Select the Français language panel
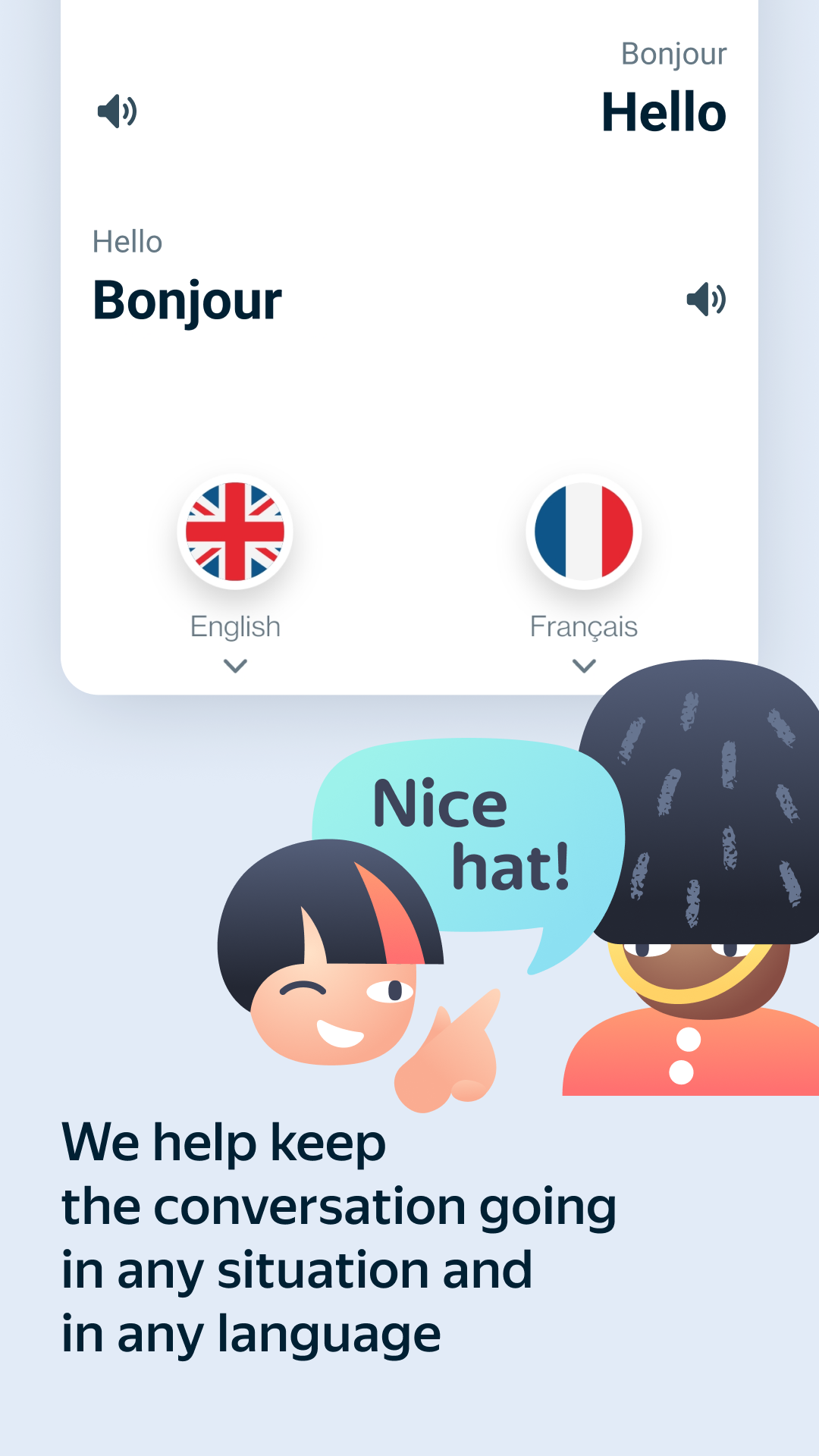The width and height of the screenshot is (819, 1456). tap(582, 576)
